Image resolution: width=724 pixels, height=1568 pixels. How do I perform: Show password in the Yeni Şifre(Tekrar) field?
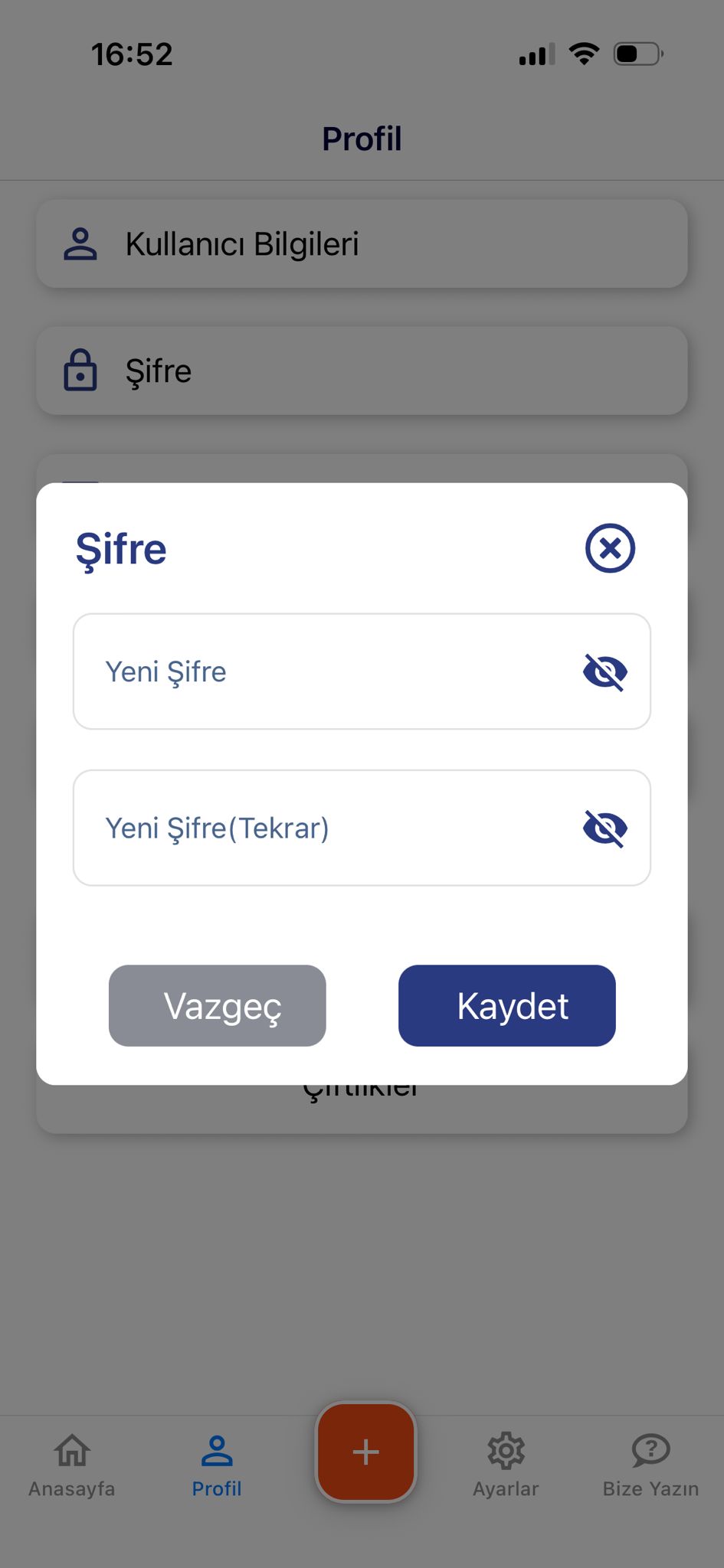click(605, 828)
